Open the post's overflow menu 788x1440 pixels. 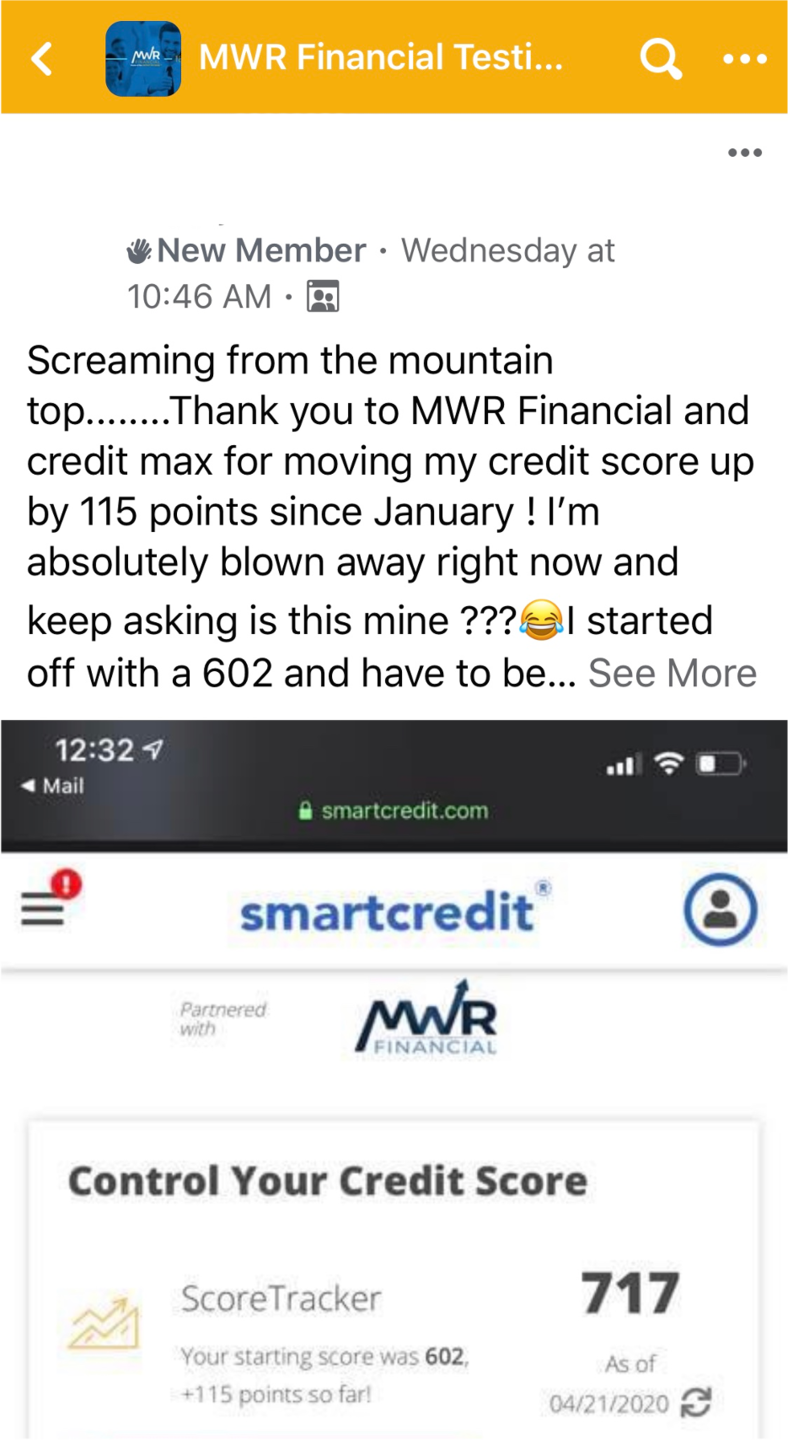pyautogui.click(x=745, y=153)
